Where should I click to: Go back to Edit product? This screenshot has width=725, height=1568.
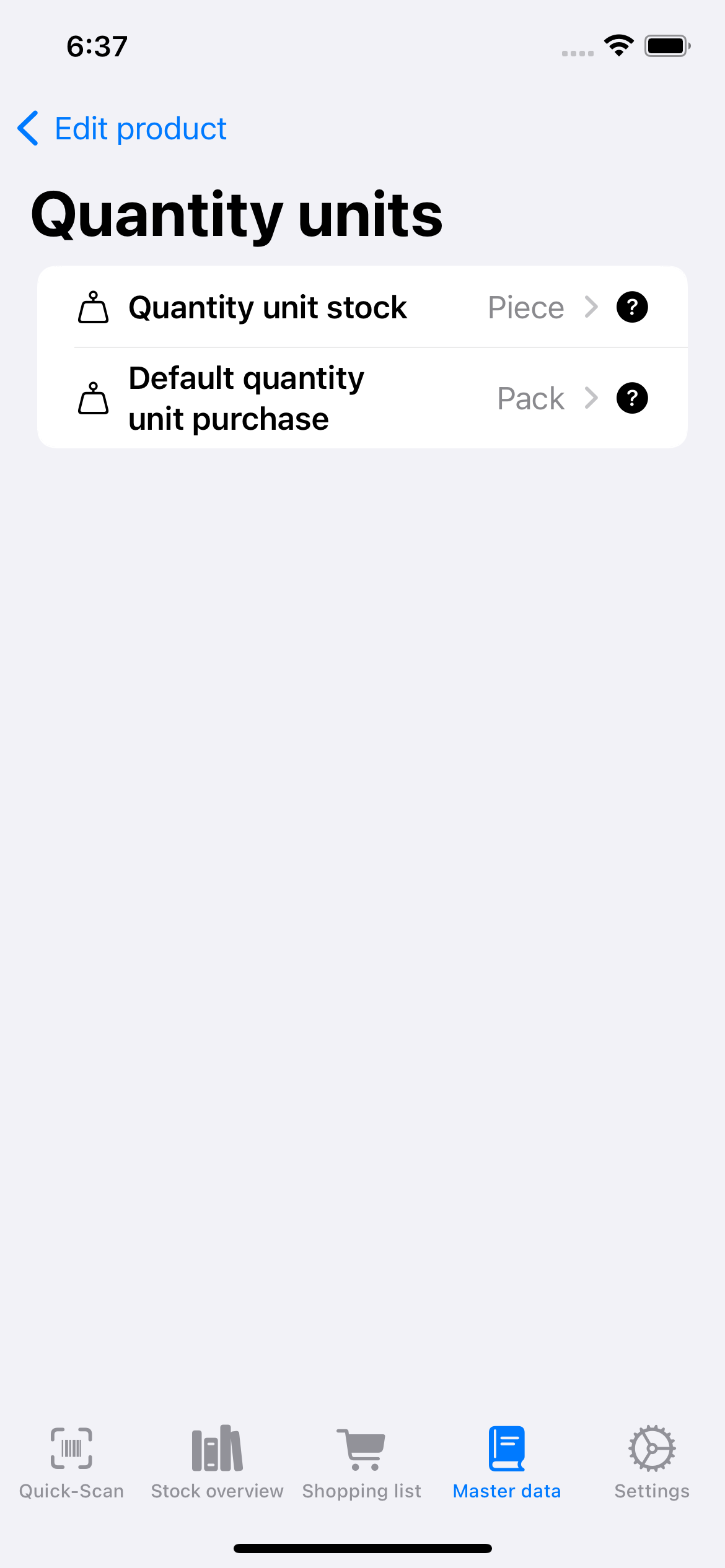[x=140, y=128]
